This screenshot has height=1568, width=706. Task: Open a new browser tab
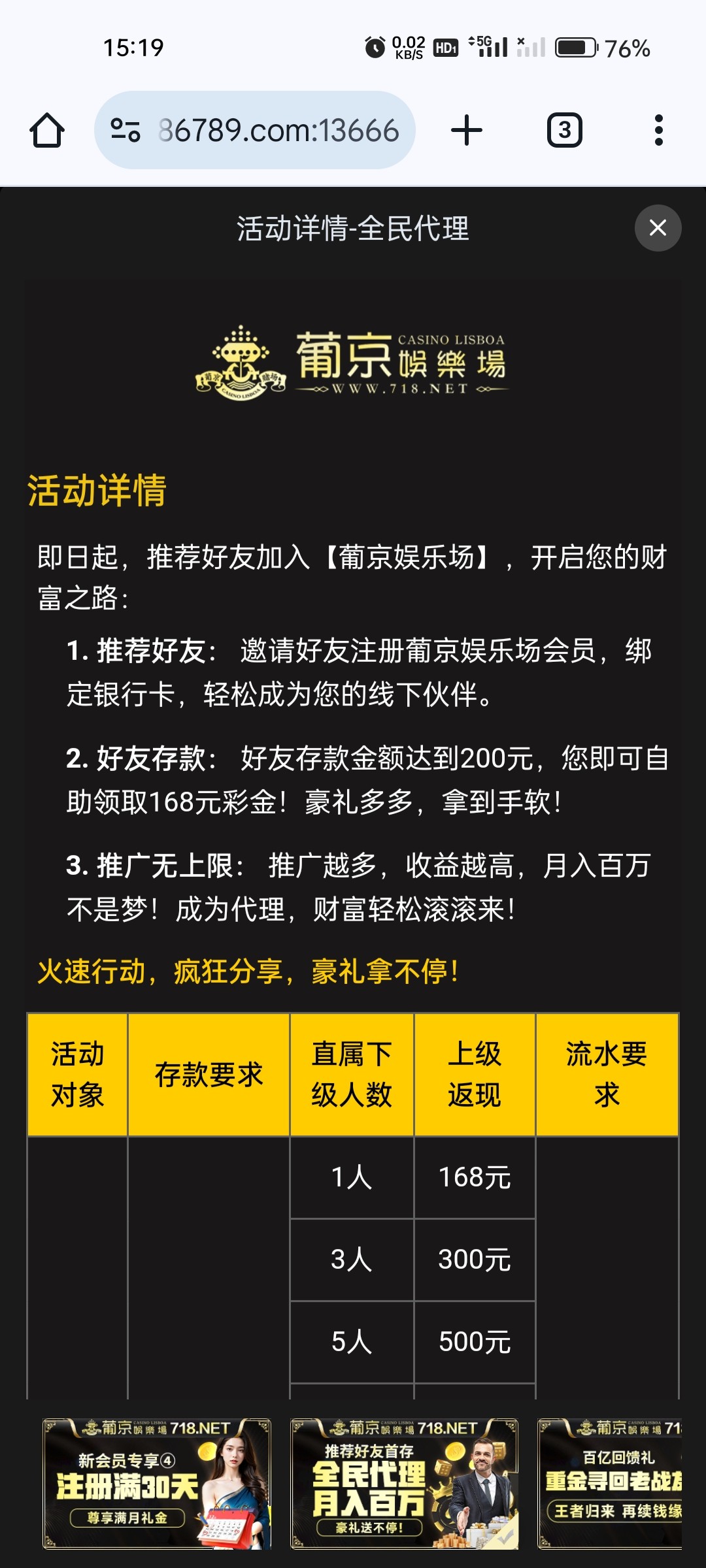click(x=467, y=130)
